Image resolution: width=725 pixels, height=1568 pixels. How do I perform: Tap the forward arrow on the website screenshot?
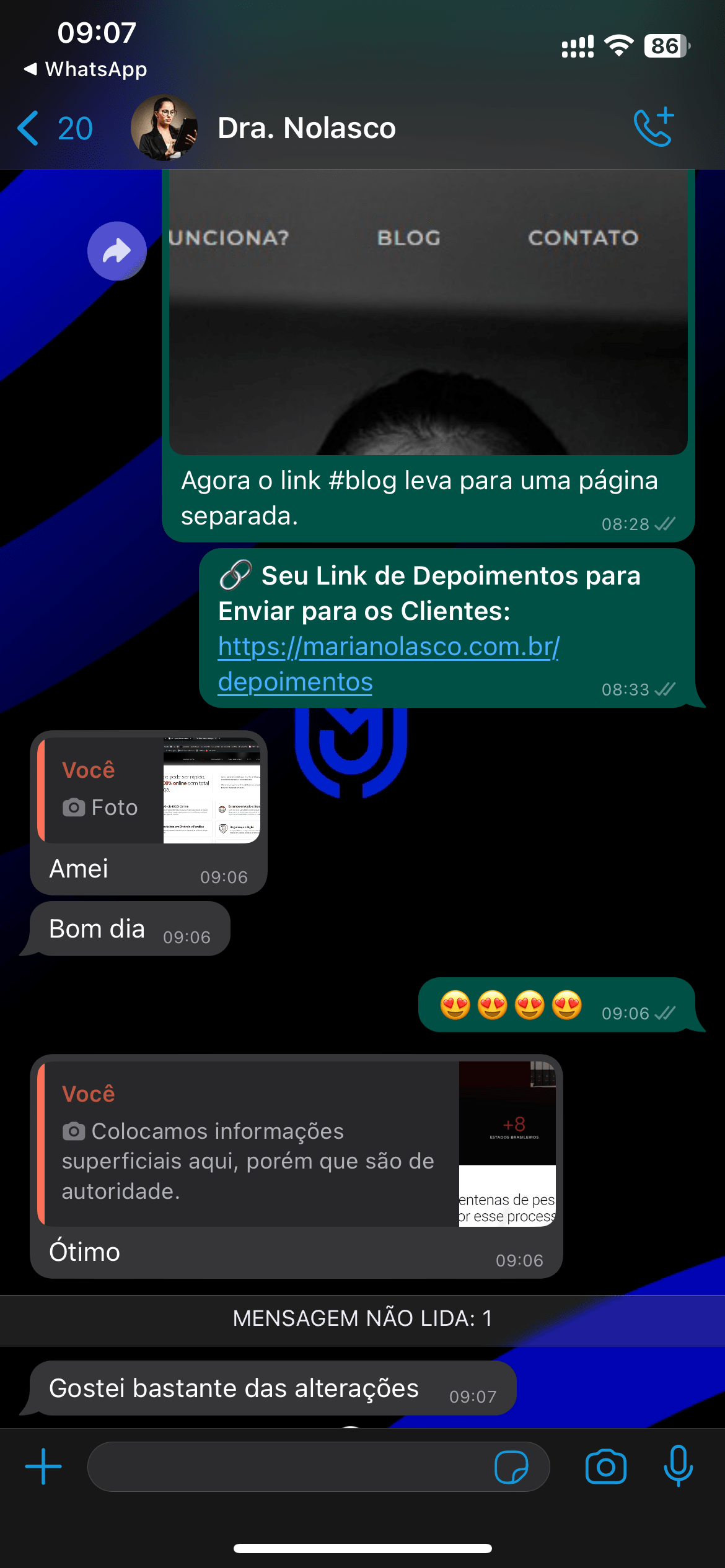116,251
